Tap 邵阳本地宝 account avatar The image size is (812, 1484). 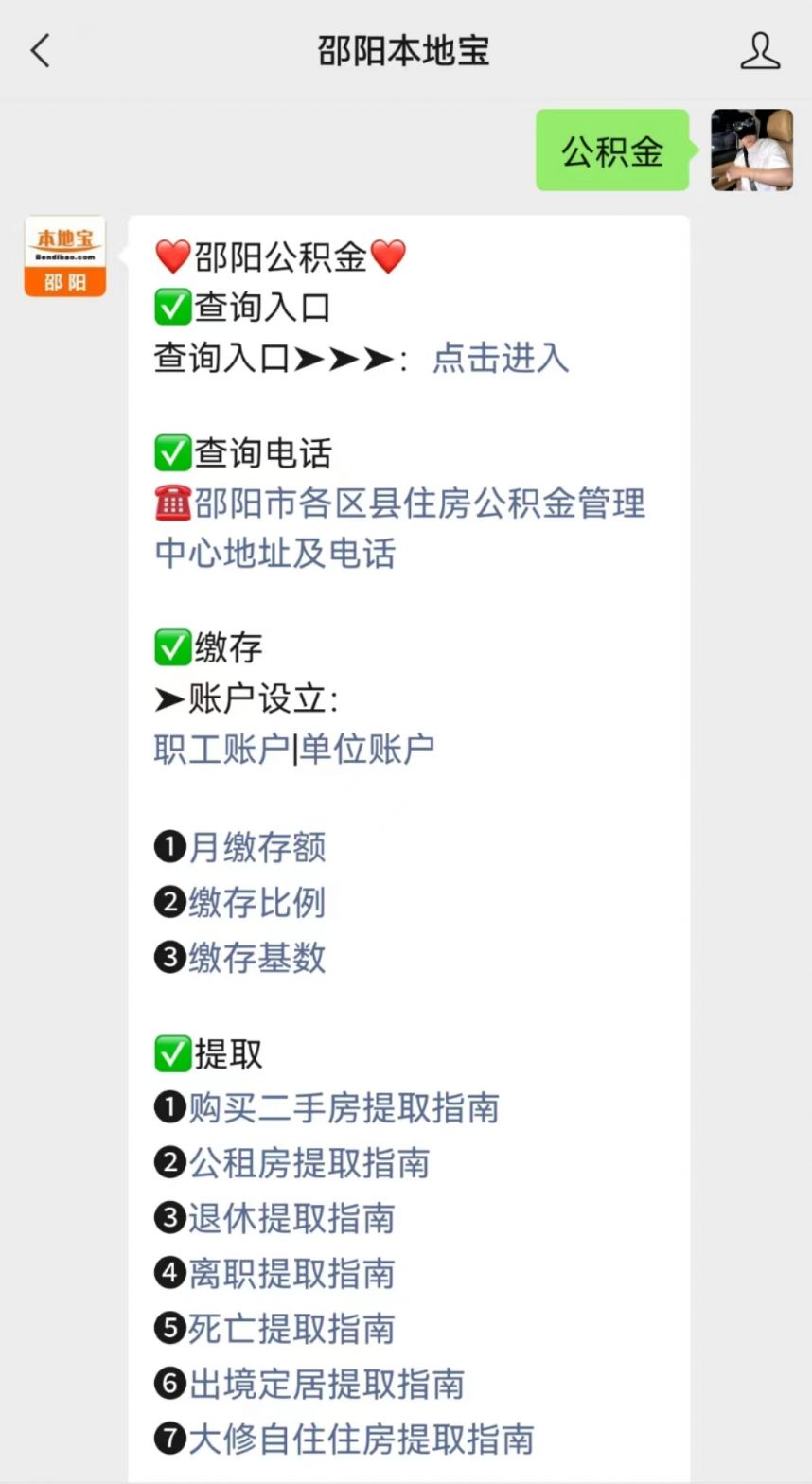point(65,256)
